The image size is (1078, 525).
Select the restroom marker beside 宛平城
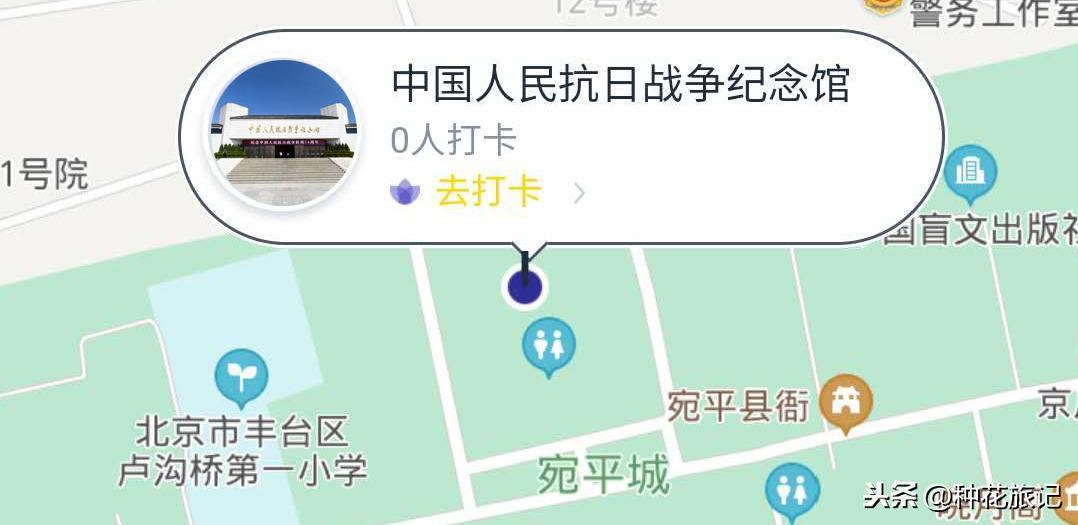(x=792, y=491)
